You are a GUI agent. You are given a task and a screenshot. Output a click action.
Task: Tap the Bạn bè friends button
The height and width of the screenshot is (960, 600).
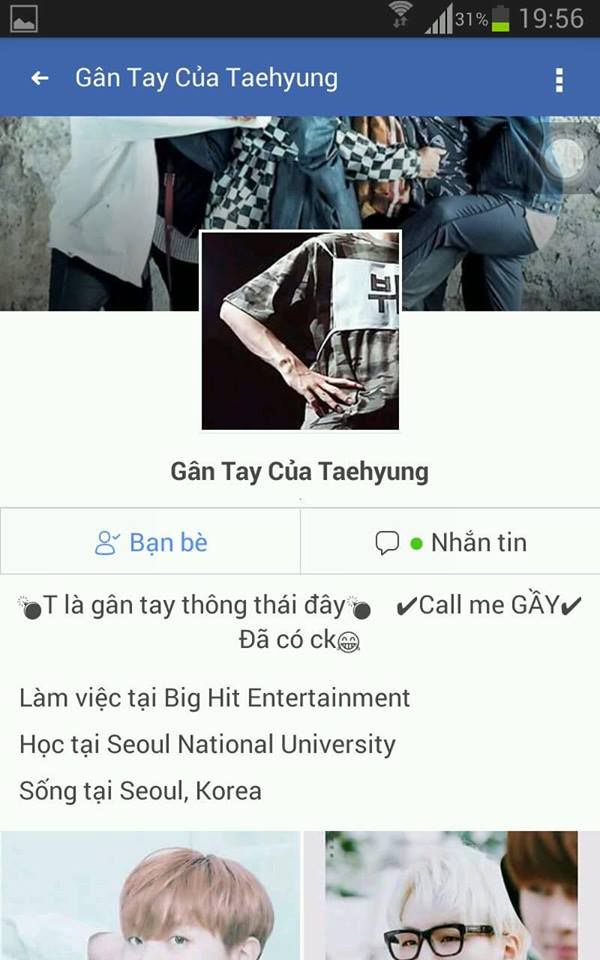(151, 542)
